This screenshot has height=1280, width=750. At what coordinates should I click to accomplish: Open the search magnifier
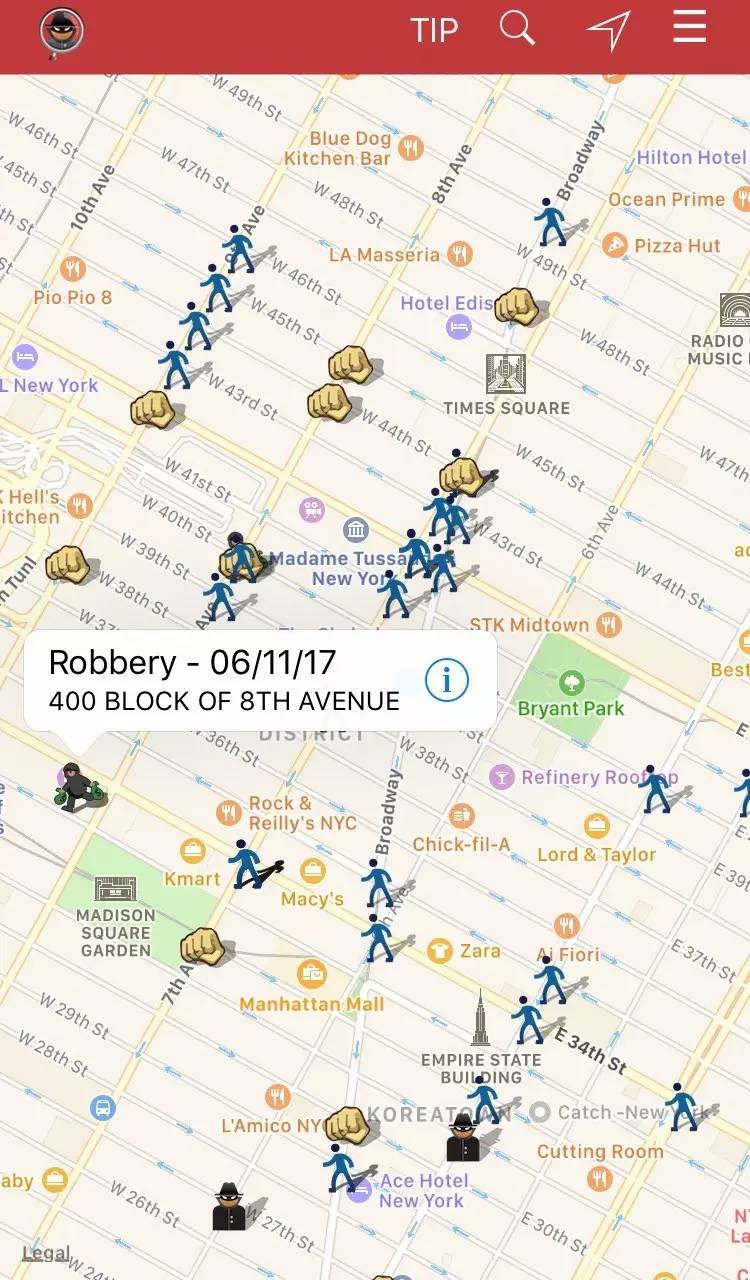(x=517, y=29)
